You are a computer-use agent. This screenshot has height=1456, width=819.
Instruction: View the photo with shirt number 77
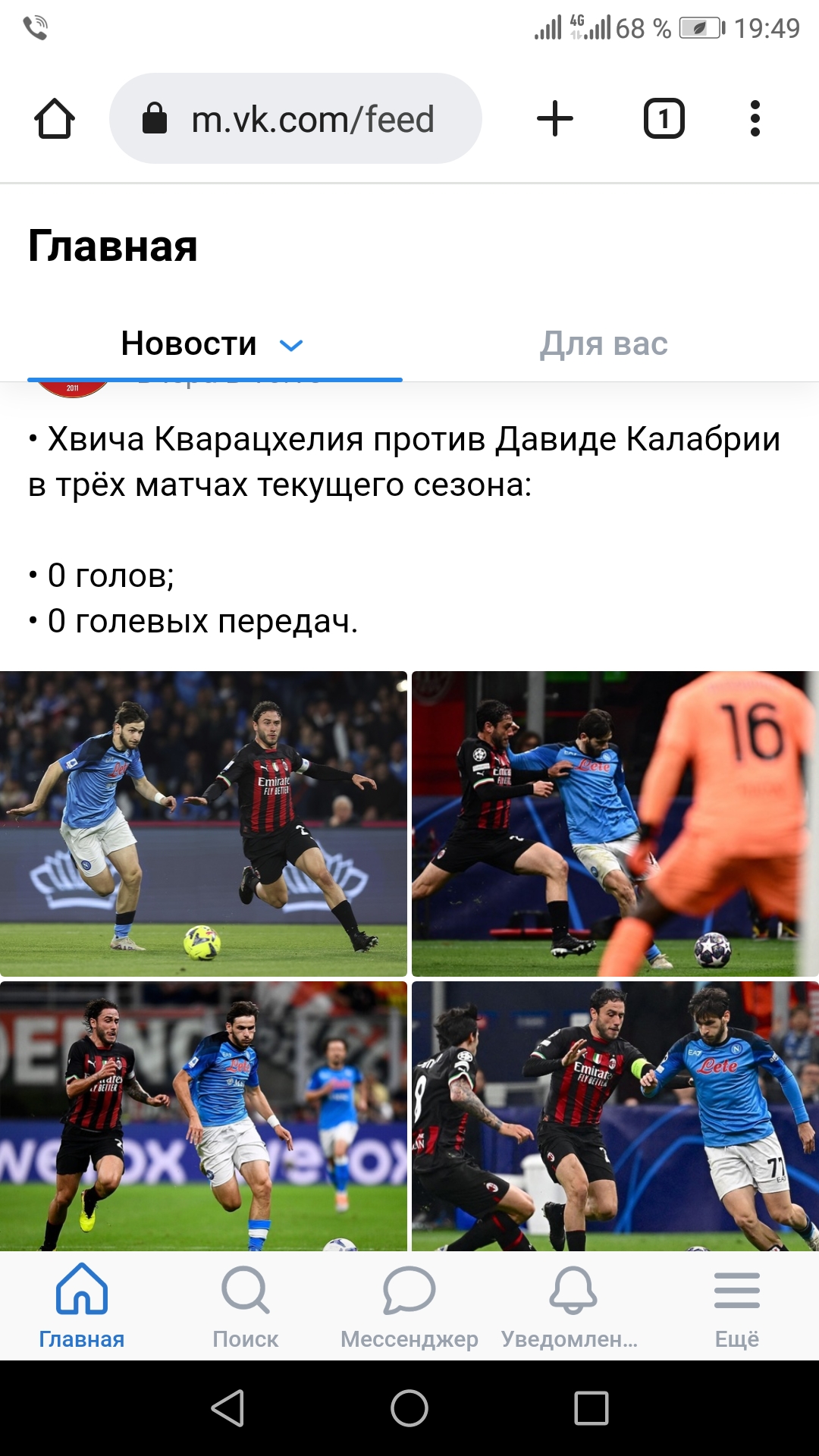coord(615,1115)
